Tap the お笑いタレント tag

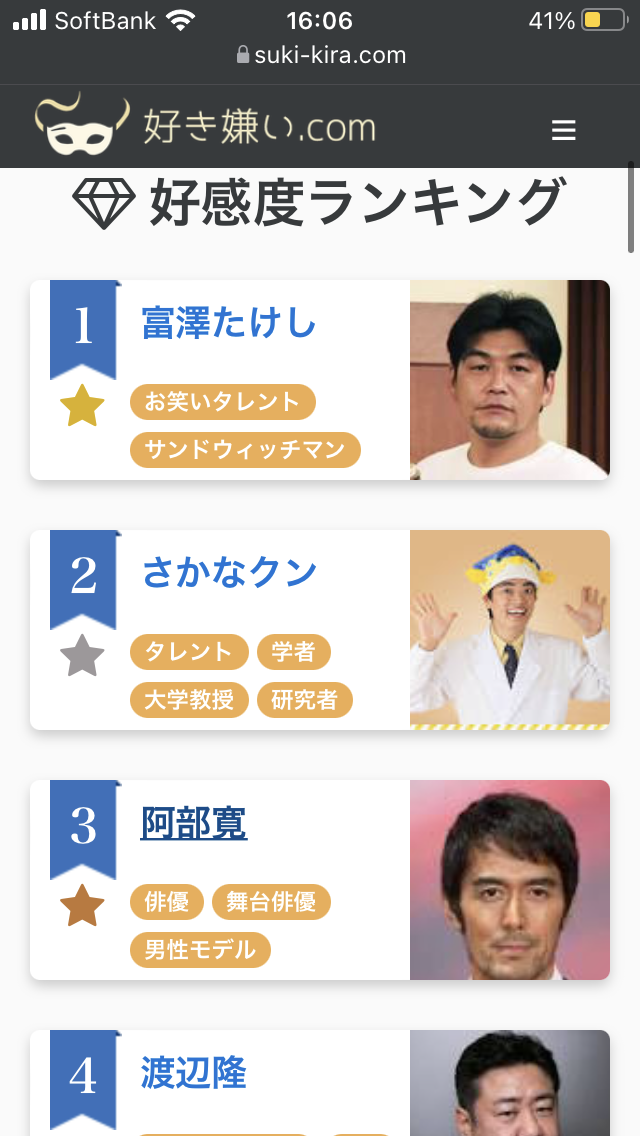coord(222,402)
